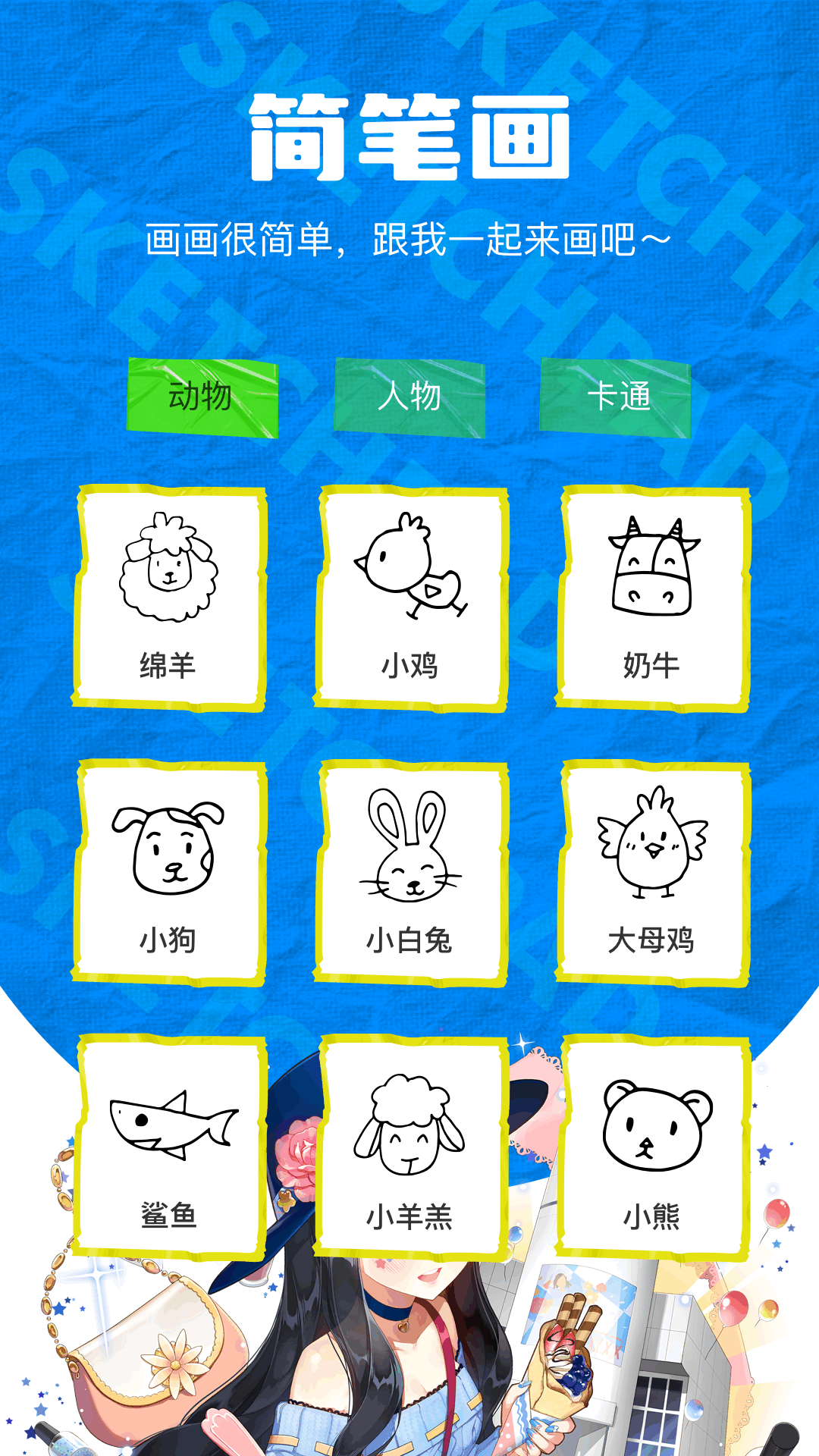The width and height of the screenshot is (819, 1456).
Task: Click the subtitle text 画画很简单
Action: tap(409, 237)
